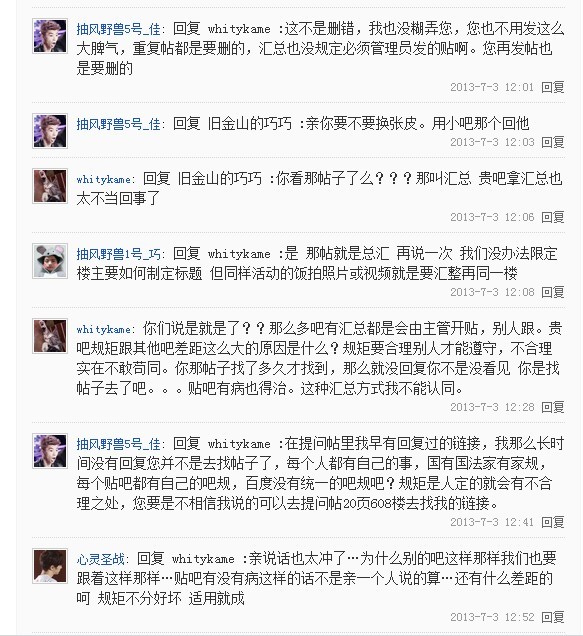Hit 回复 next to the 12:08 timestamp
The height and width of the screenshot is (636, 583).
pyautogui.click(x=553, y=292)
